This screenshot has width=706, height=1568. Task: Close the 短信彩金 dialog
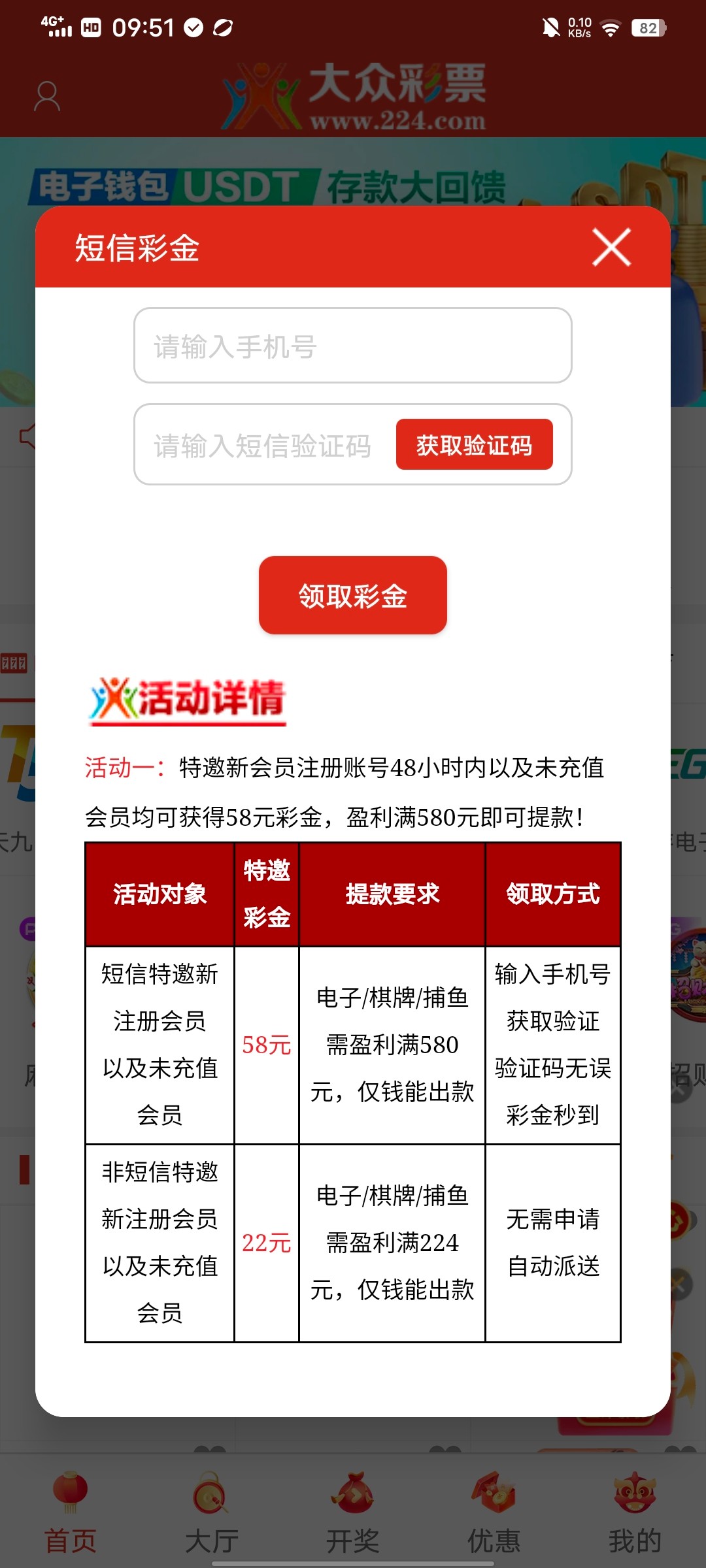click(x=611, y=247)
